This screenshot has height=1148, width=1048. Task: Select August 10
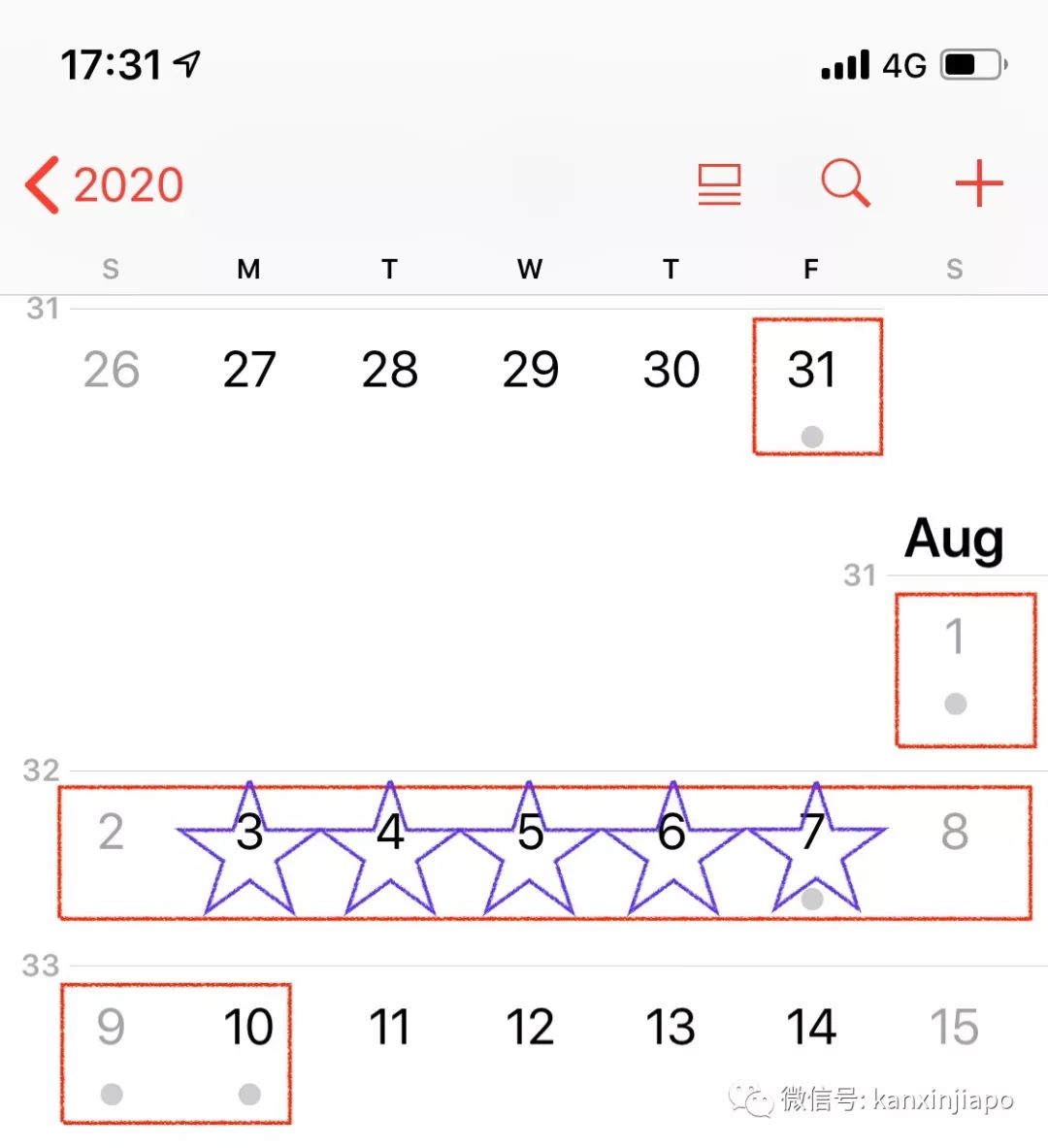pos(249,1028)
